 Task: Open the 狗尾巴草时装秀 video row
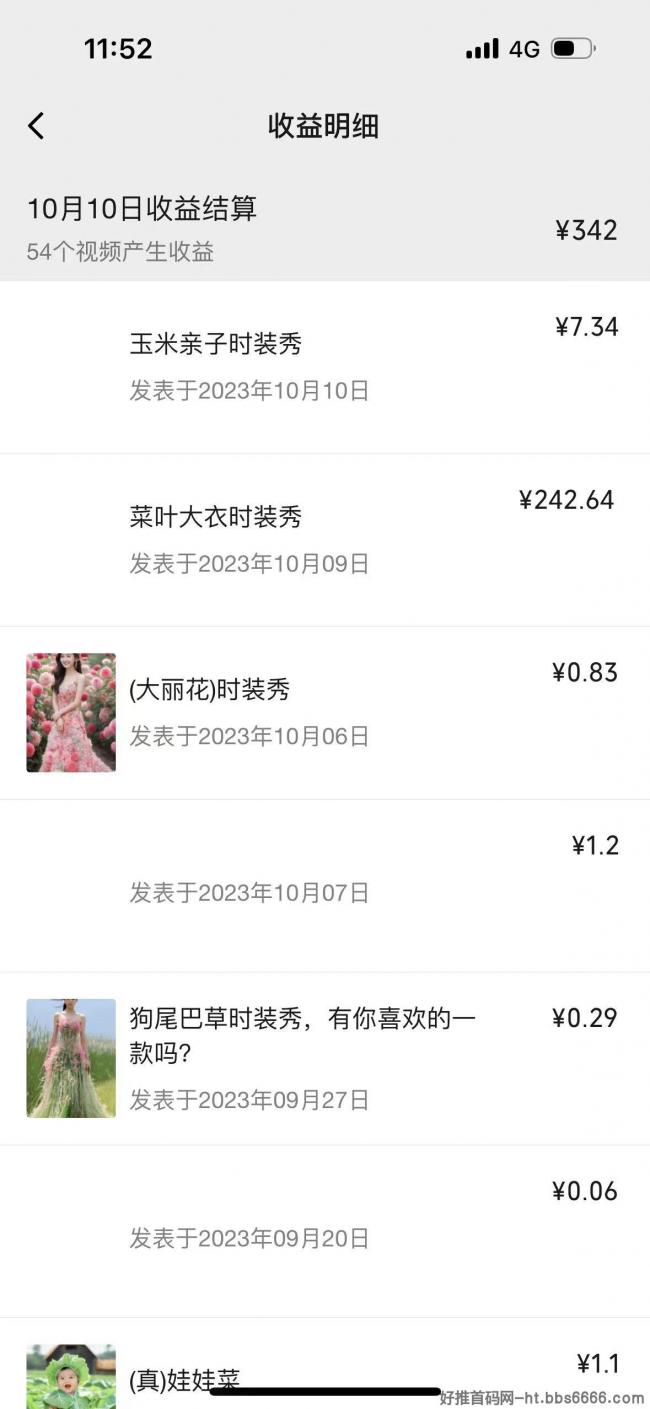[x=325, y=1059]
